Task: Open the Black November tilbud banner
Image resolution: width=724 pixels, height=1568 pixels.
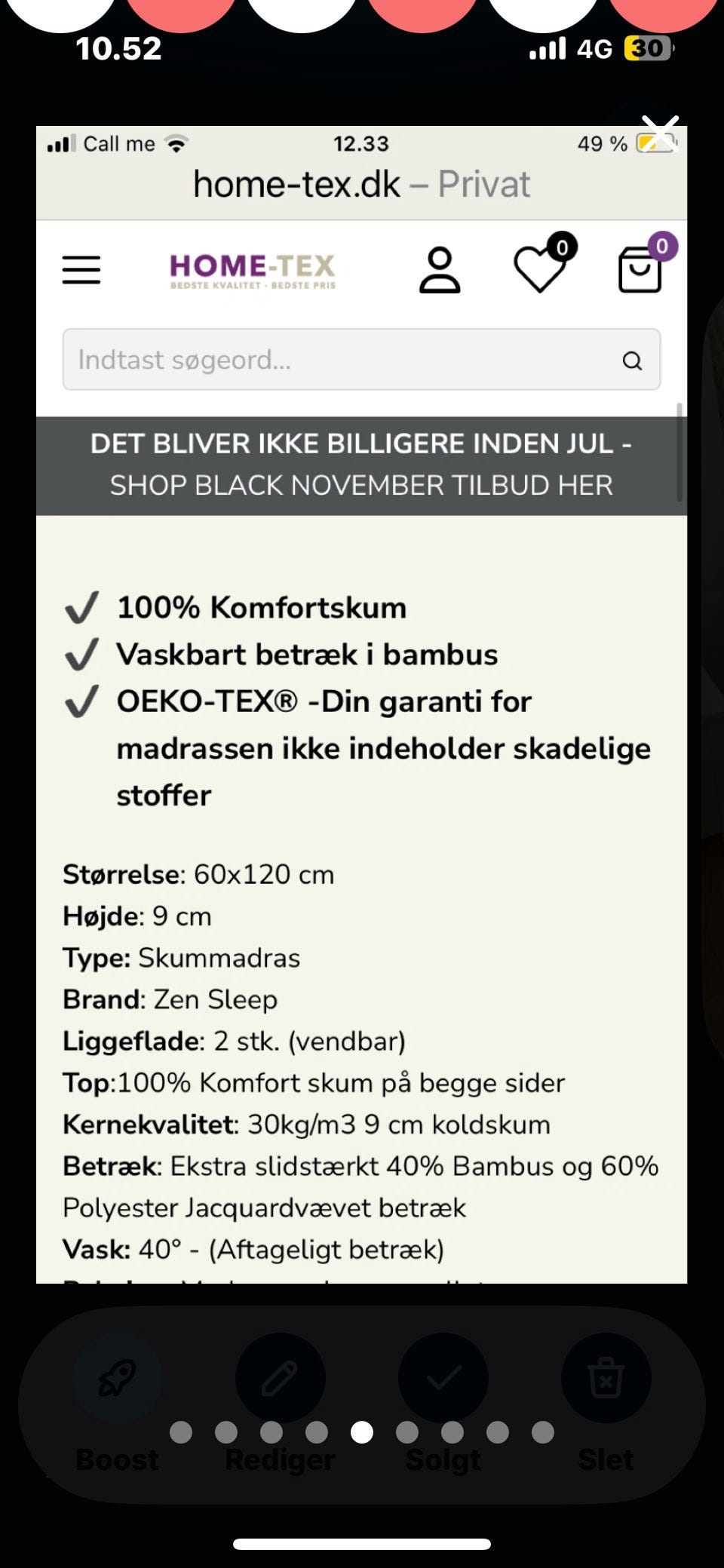Action: (x=360, y=465)
